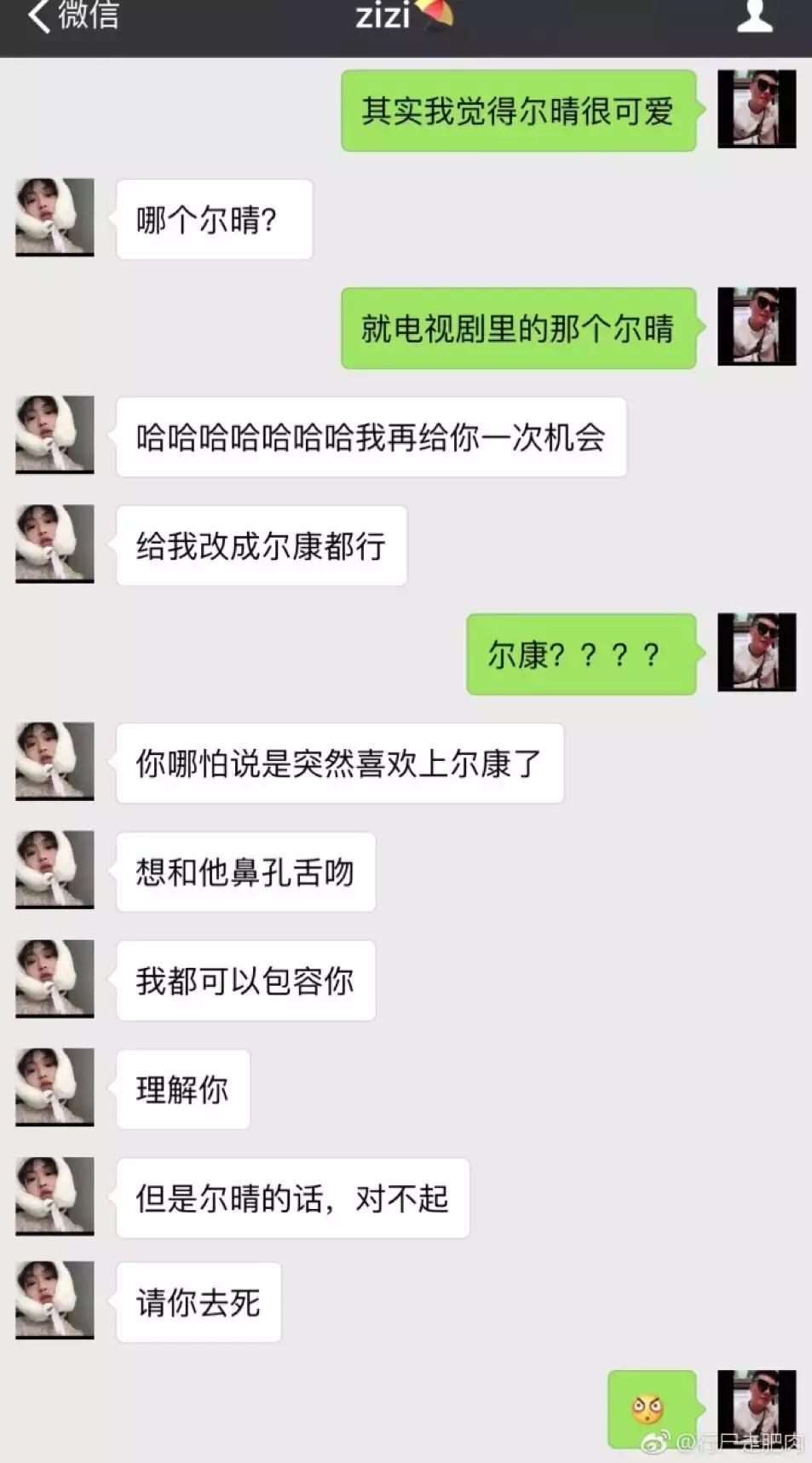Click the 我都可以包容你 bubble
The height and width of the screenshot is (1463, 812).
[245, 980]
